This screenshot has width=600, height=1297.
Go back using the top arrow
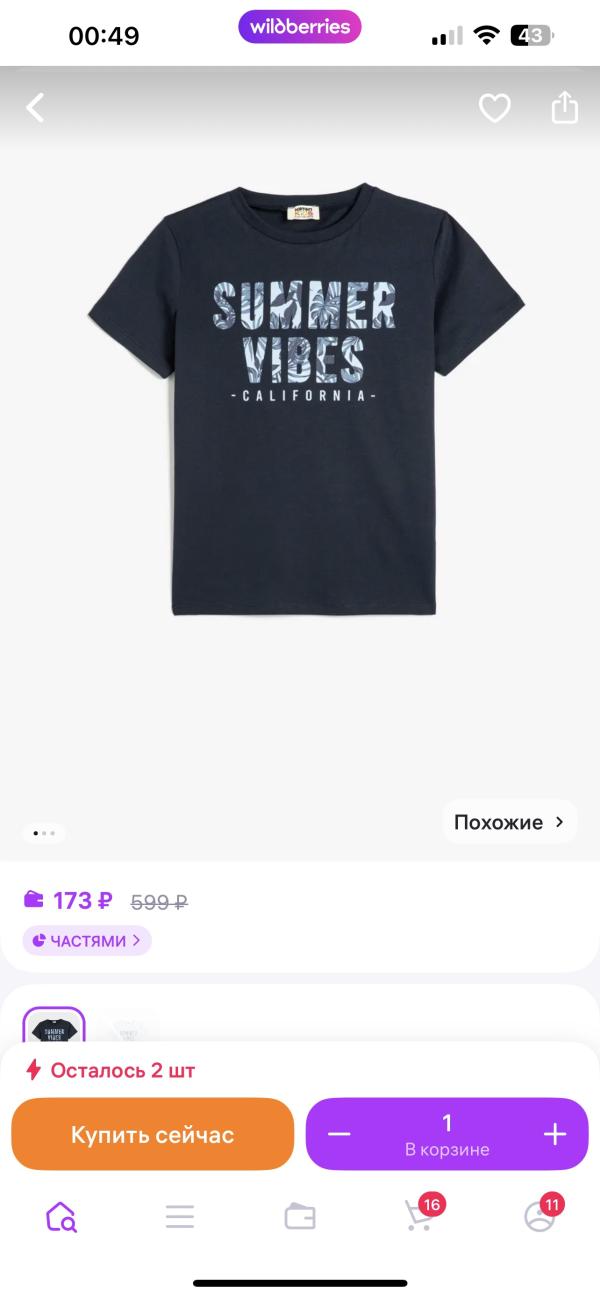(x=35, y=108)
